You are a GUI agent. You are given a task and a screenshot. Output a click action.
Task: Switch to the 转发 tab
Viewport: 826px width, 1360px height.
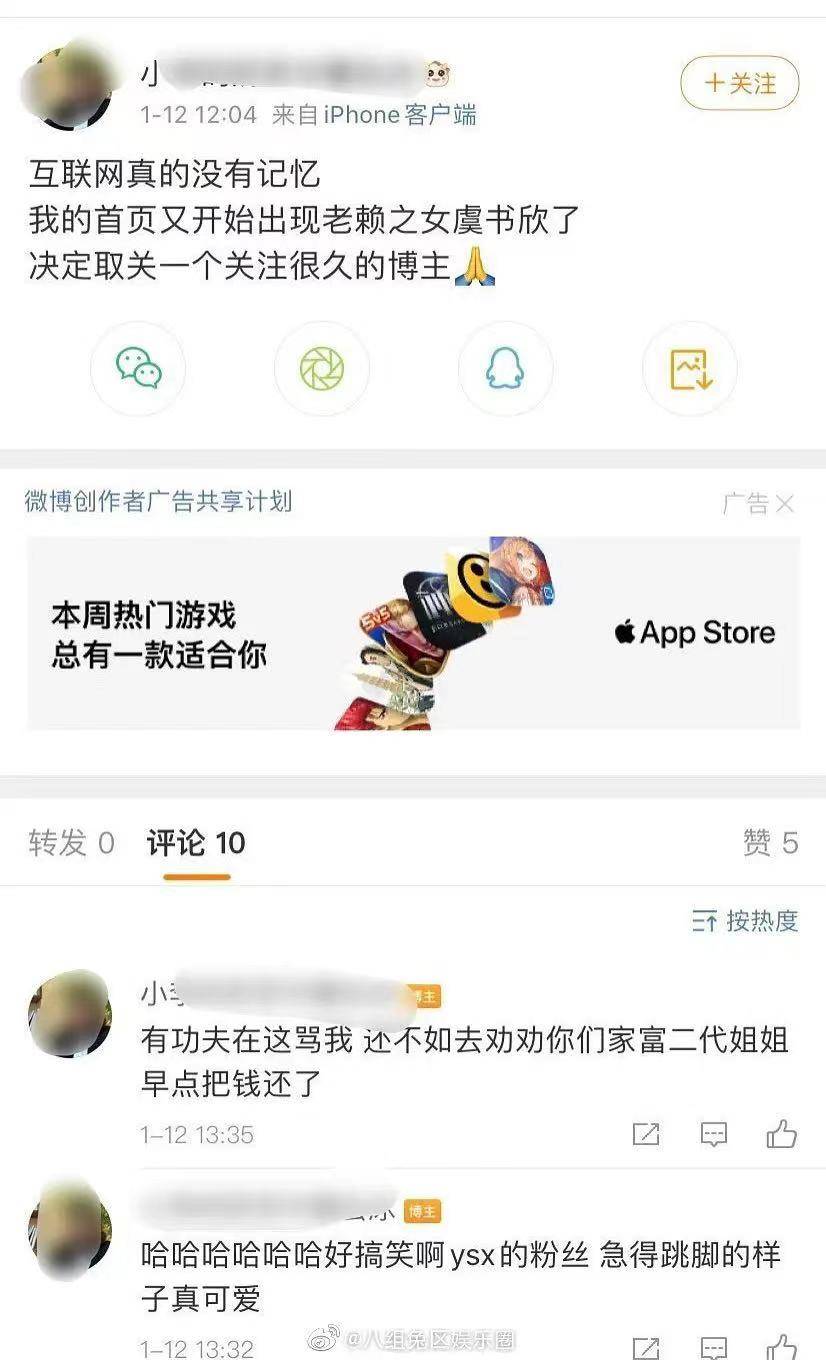click(71, 843)
